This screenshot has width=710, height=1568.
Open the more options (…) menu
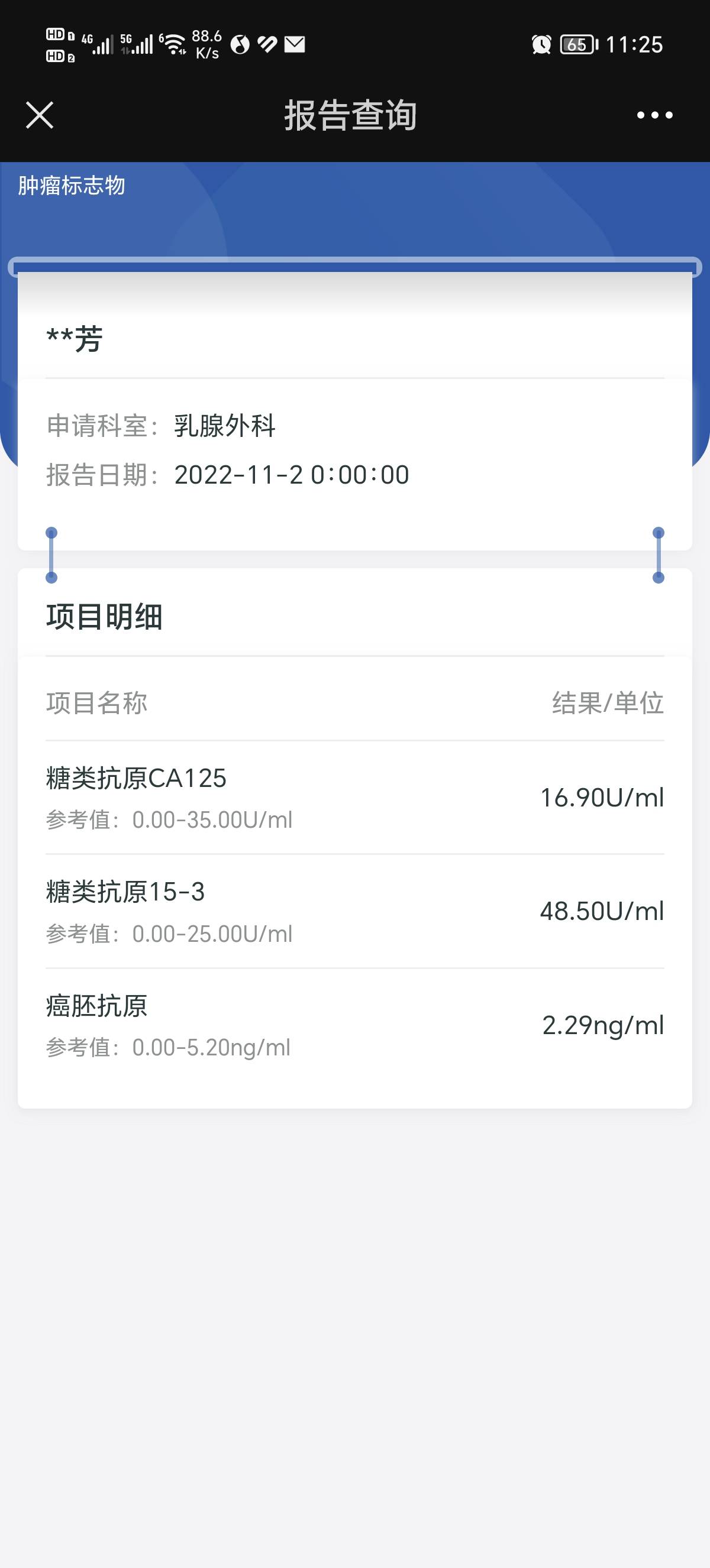pos(655,115)
